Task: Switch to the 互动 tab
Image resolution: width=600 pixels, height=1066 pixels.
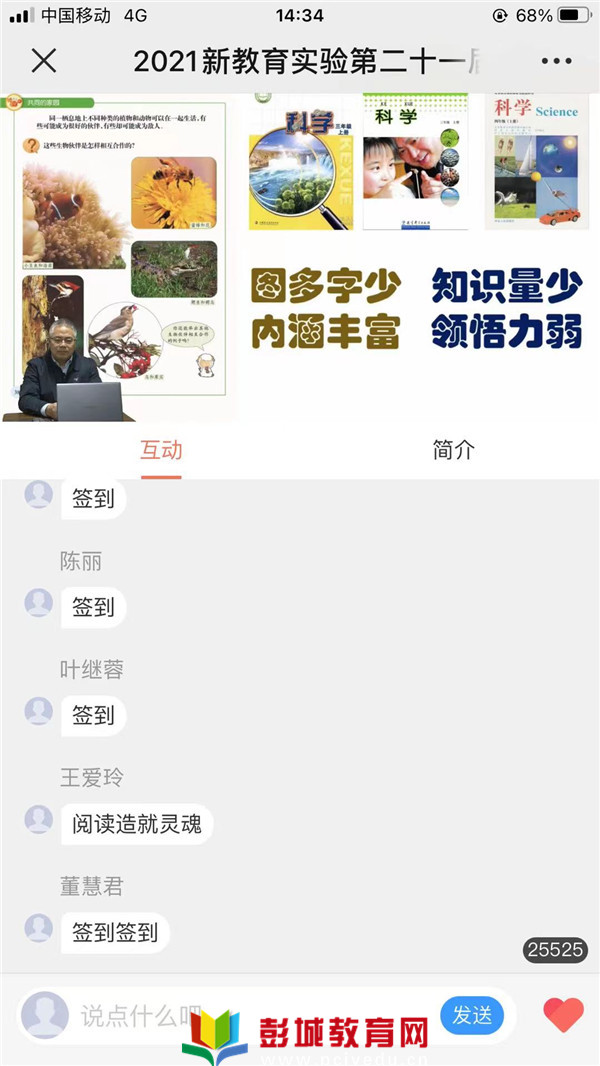Action: [x=160, y=450]
